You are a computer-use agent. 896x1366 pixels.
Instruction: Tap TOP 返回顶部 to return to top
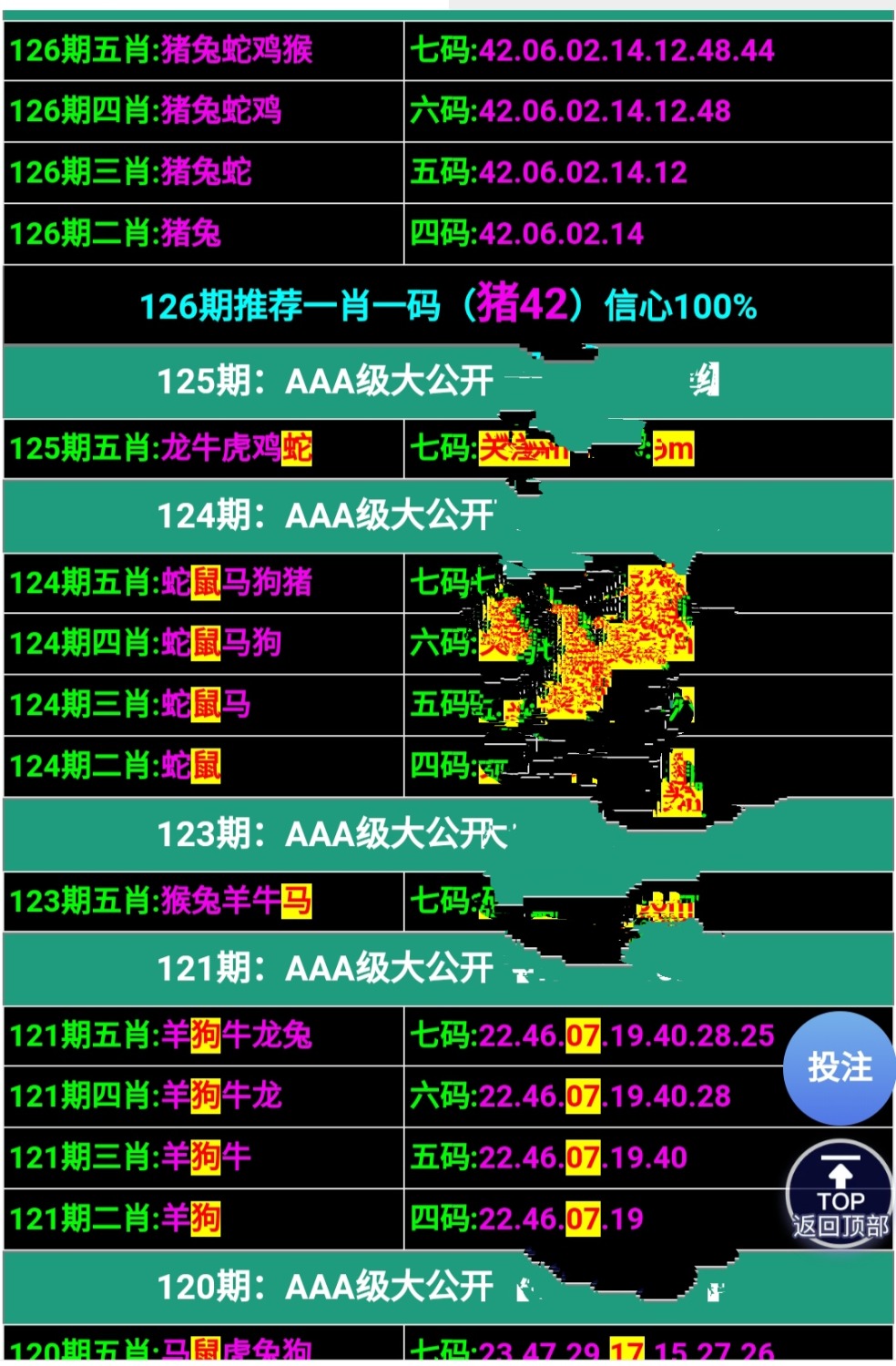[x=839, y=1195]
